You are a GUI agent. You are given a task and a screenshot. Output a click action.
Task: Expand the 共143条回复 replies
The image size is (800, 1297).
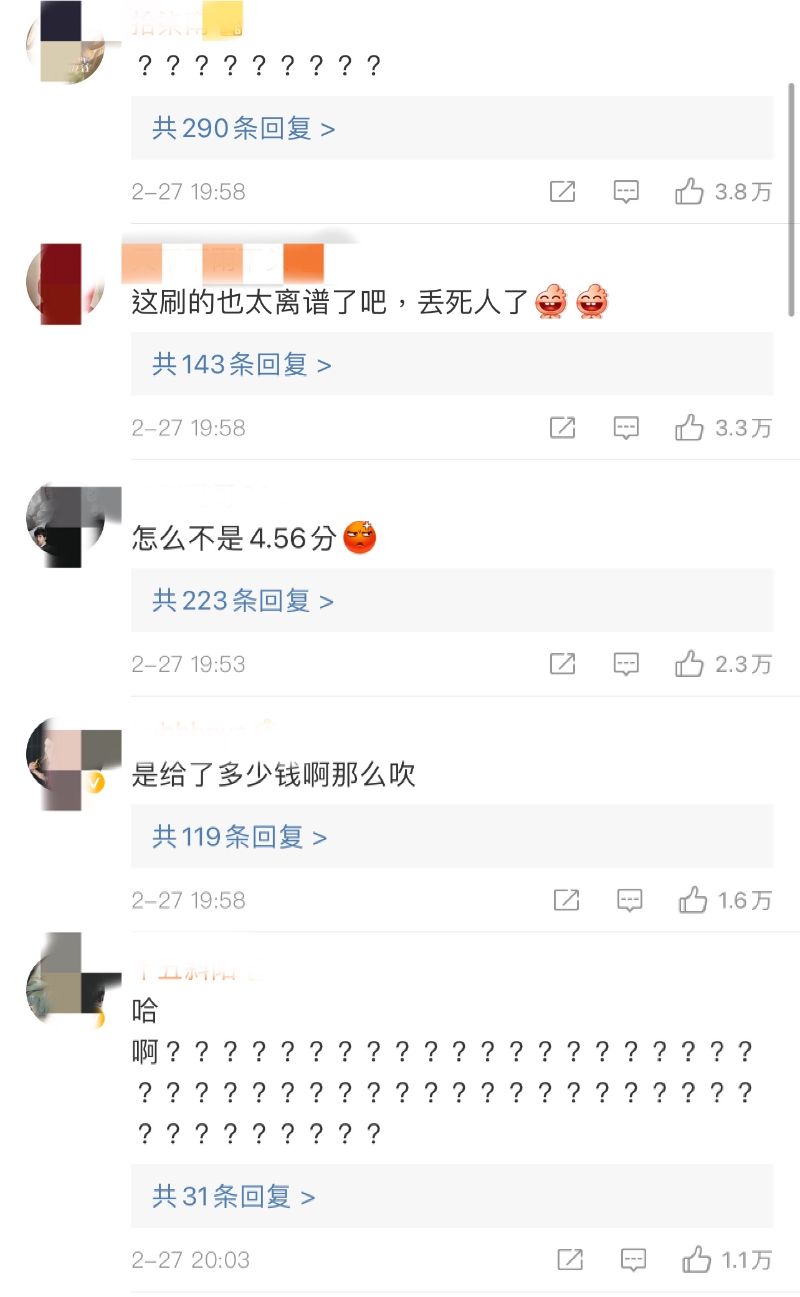pos(241,365)
